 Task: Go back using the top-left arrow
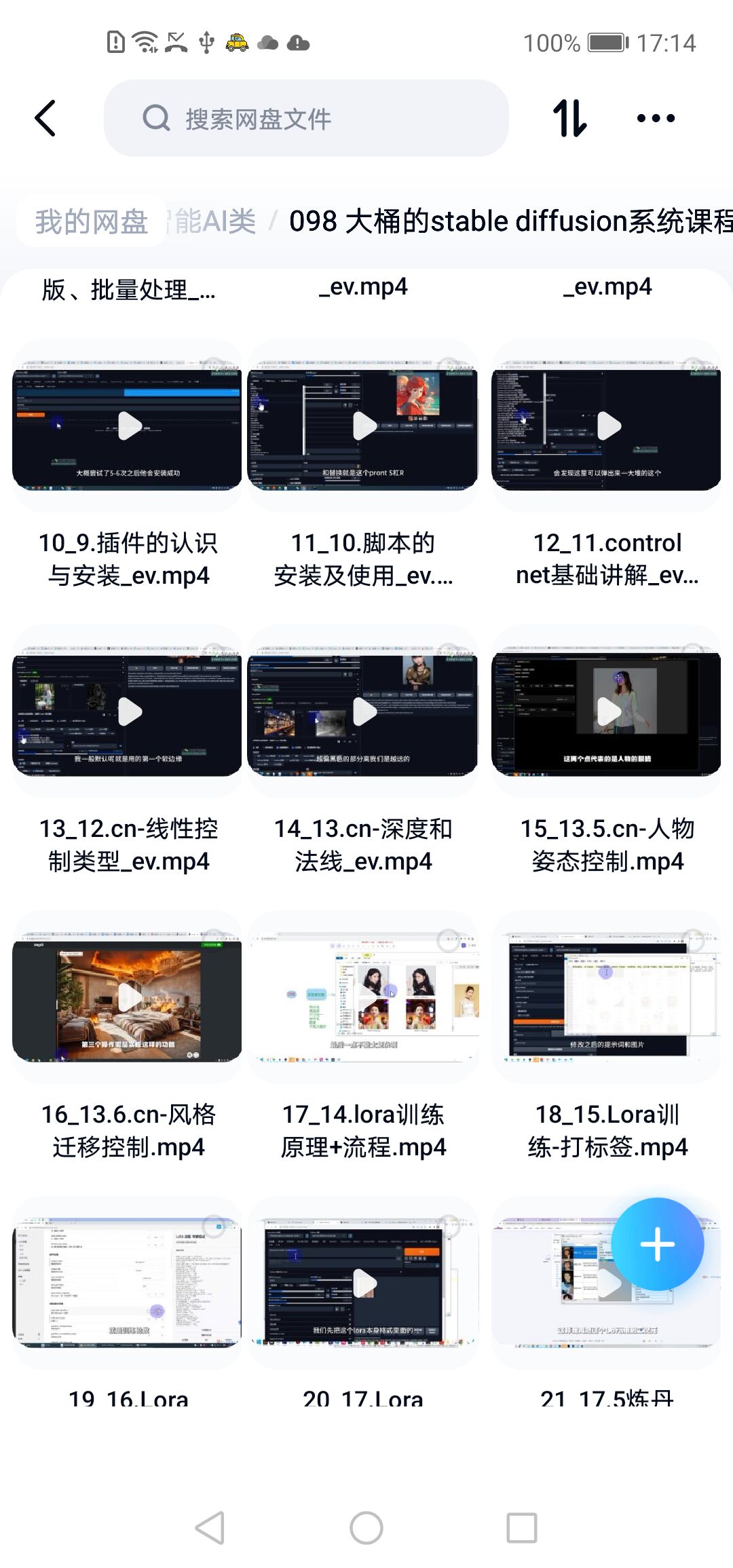(x=45, y=119)
